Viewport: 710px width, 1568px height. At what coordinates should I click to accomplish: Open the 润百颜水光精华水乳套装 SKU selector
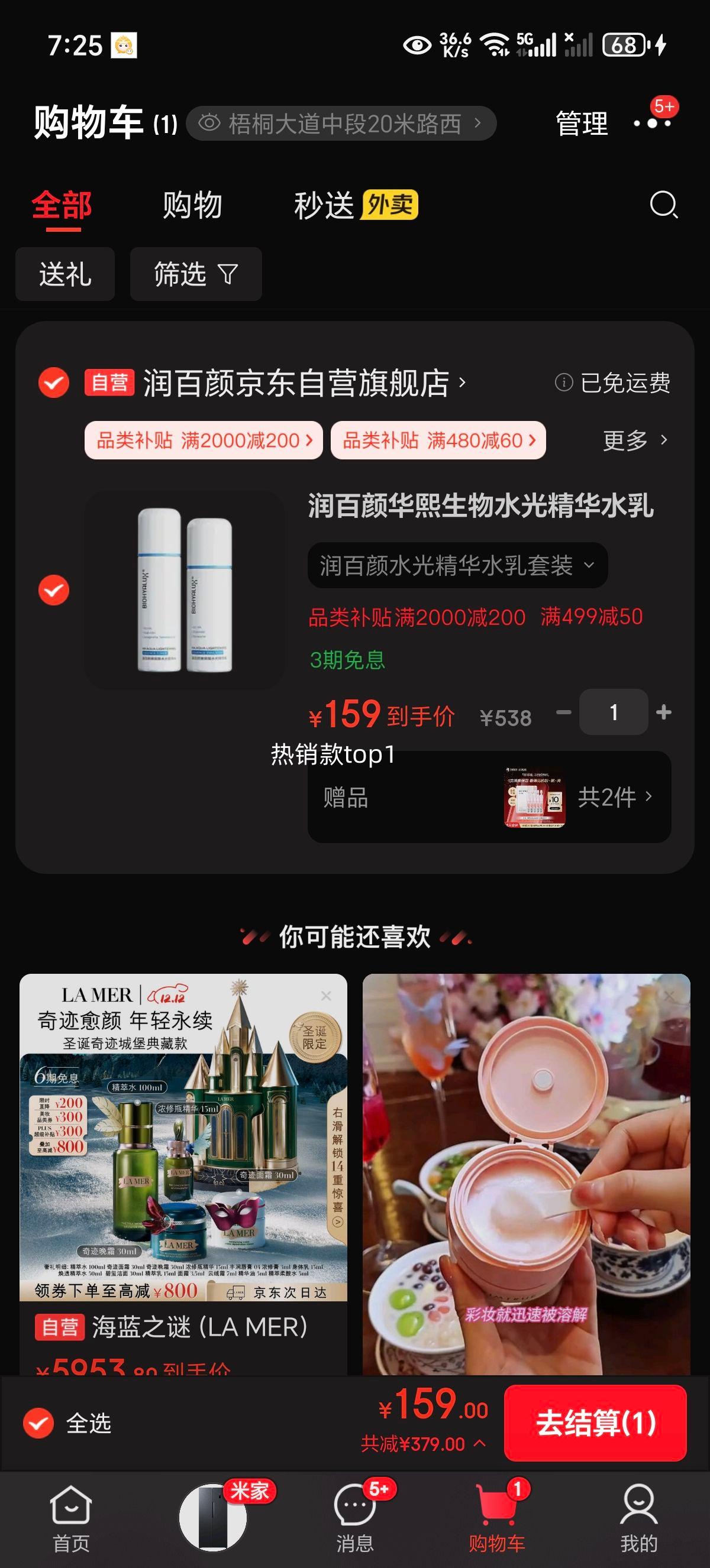457,564
